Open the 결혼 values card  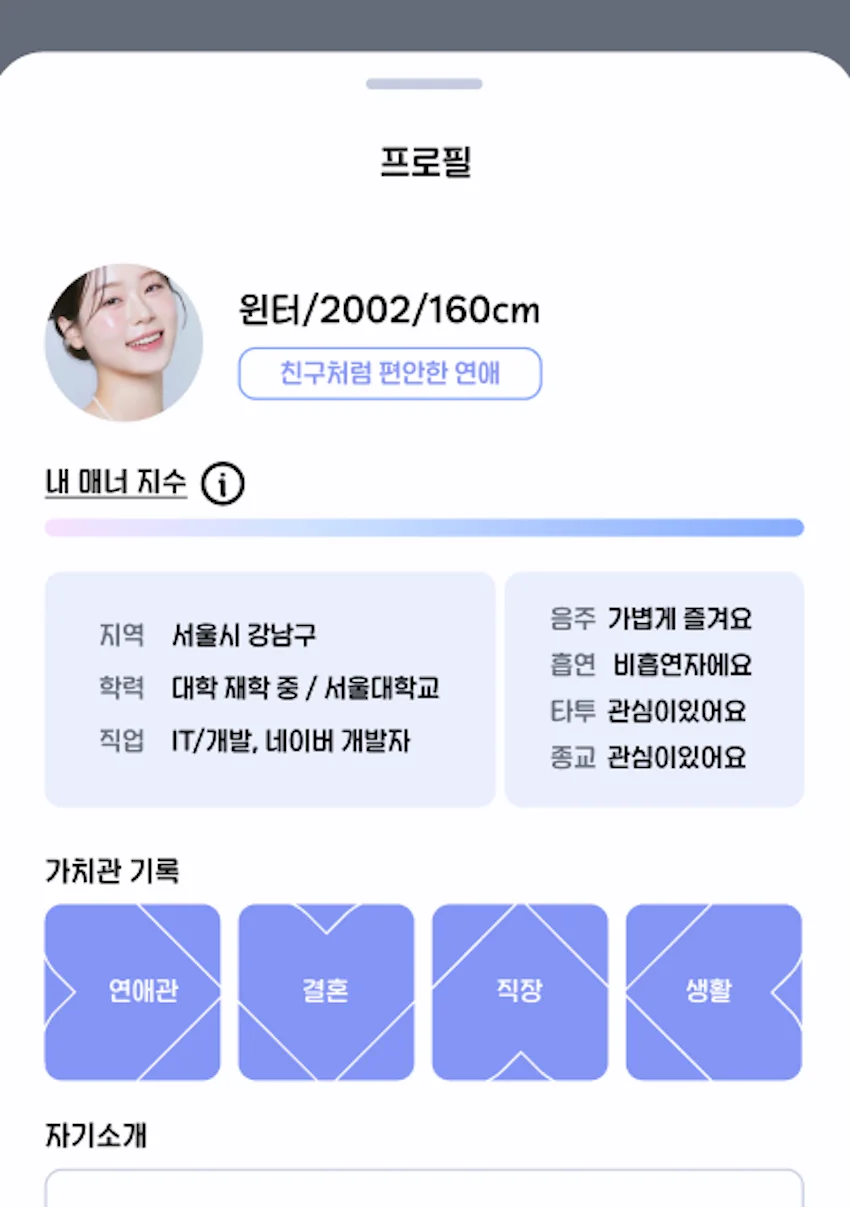326,991
